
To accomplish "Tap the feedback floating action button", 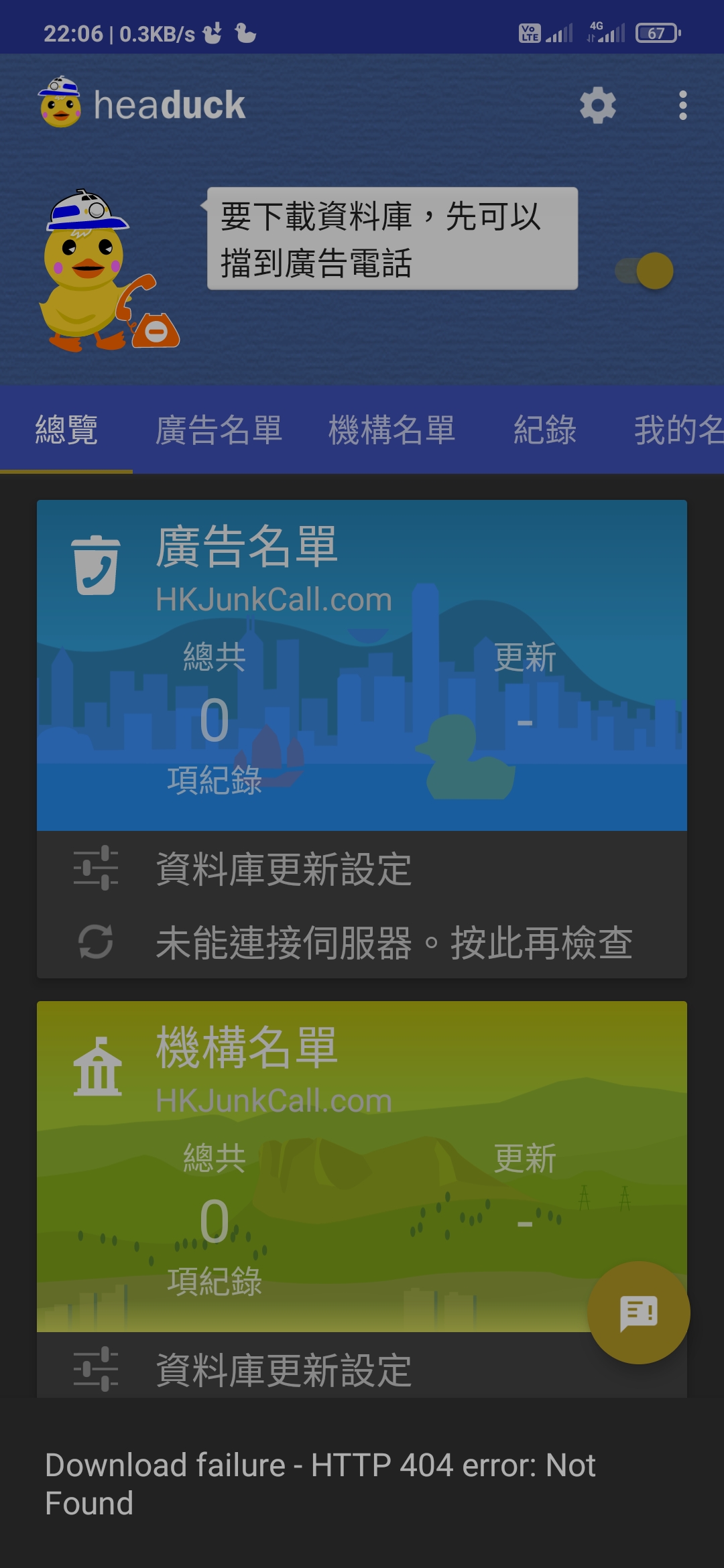I will pos(639,1313).
